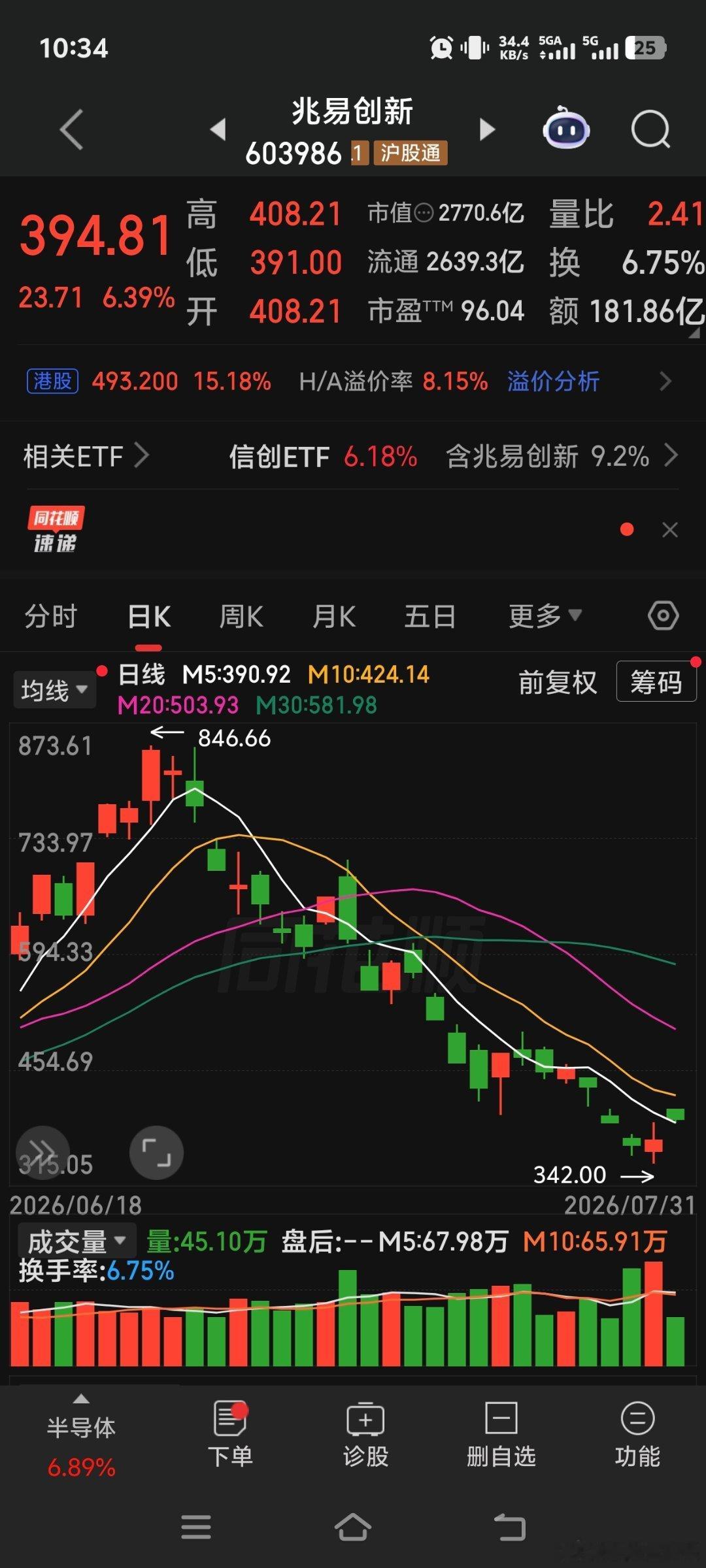Switch to the 五日 tab
The height and width of the screenshot is (1568, 706).
point(429,616)
